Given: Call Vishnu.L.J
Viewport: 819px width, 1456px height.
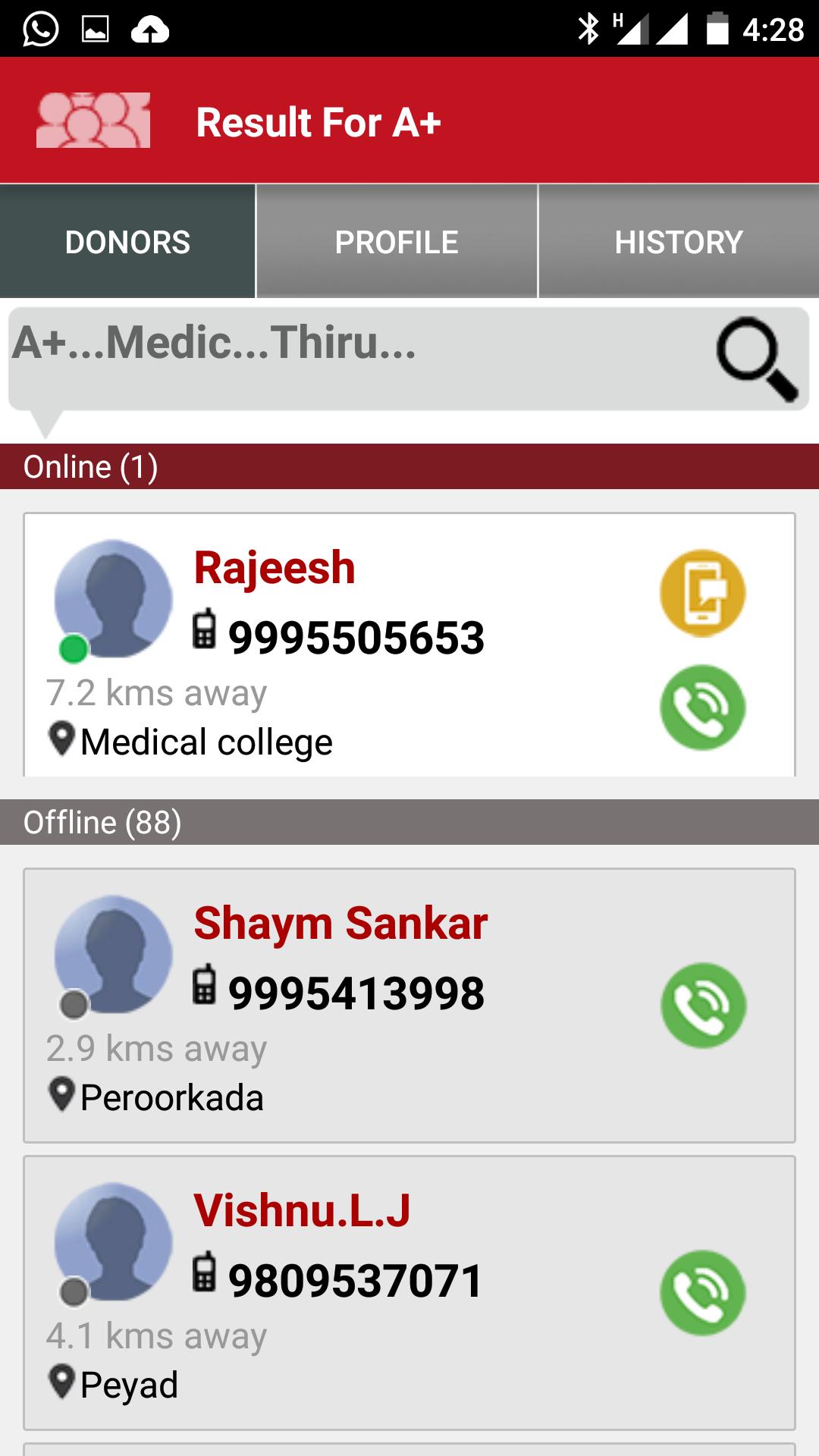Looking at the screenshot, I should 703,1293.
